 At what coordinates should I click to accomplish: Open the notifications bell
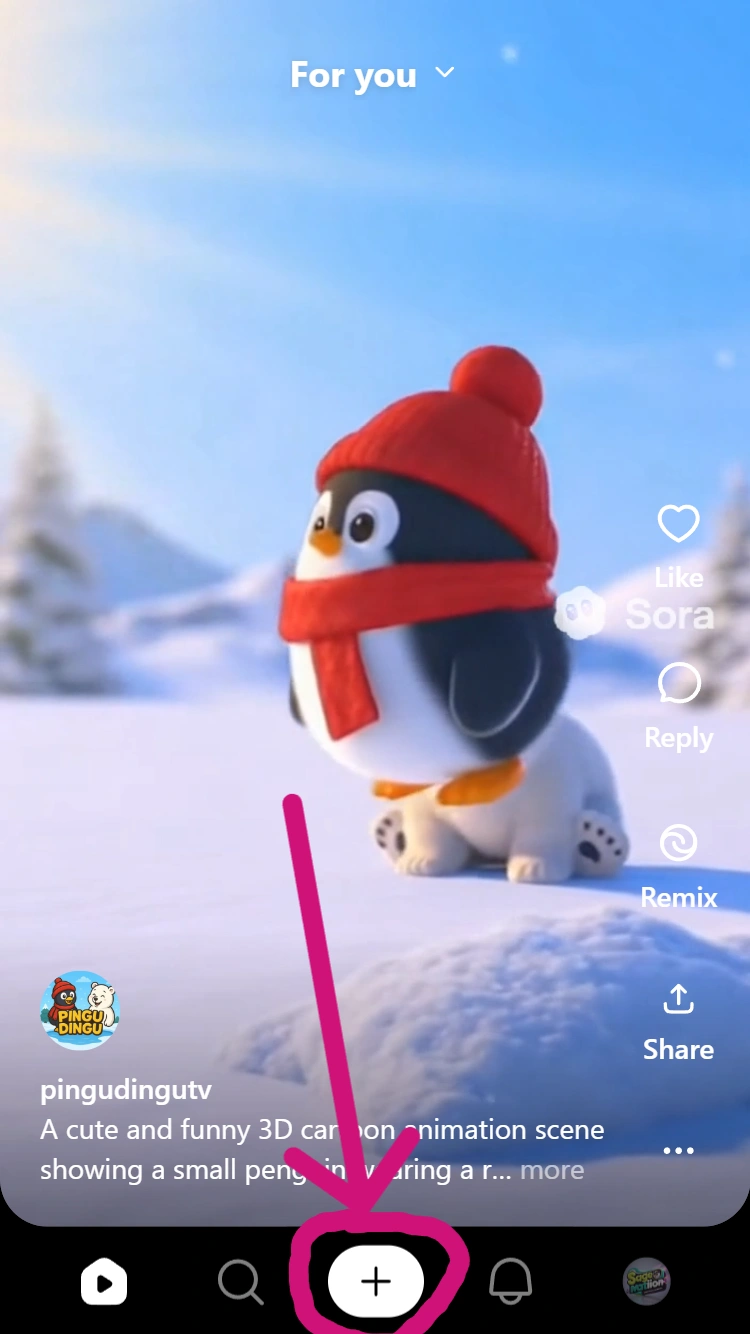pyautogui.click(x=510, y=1281)
